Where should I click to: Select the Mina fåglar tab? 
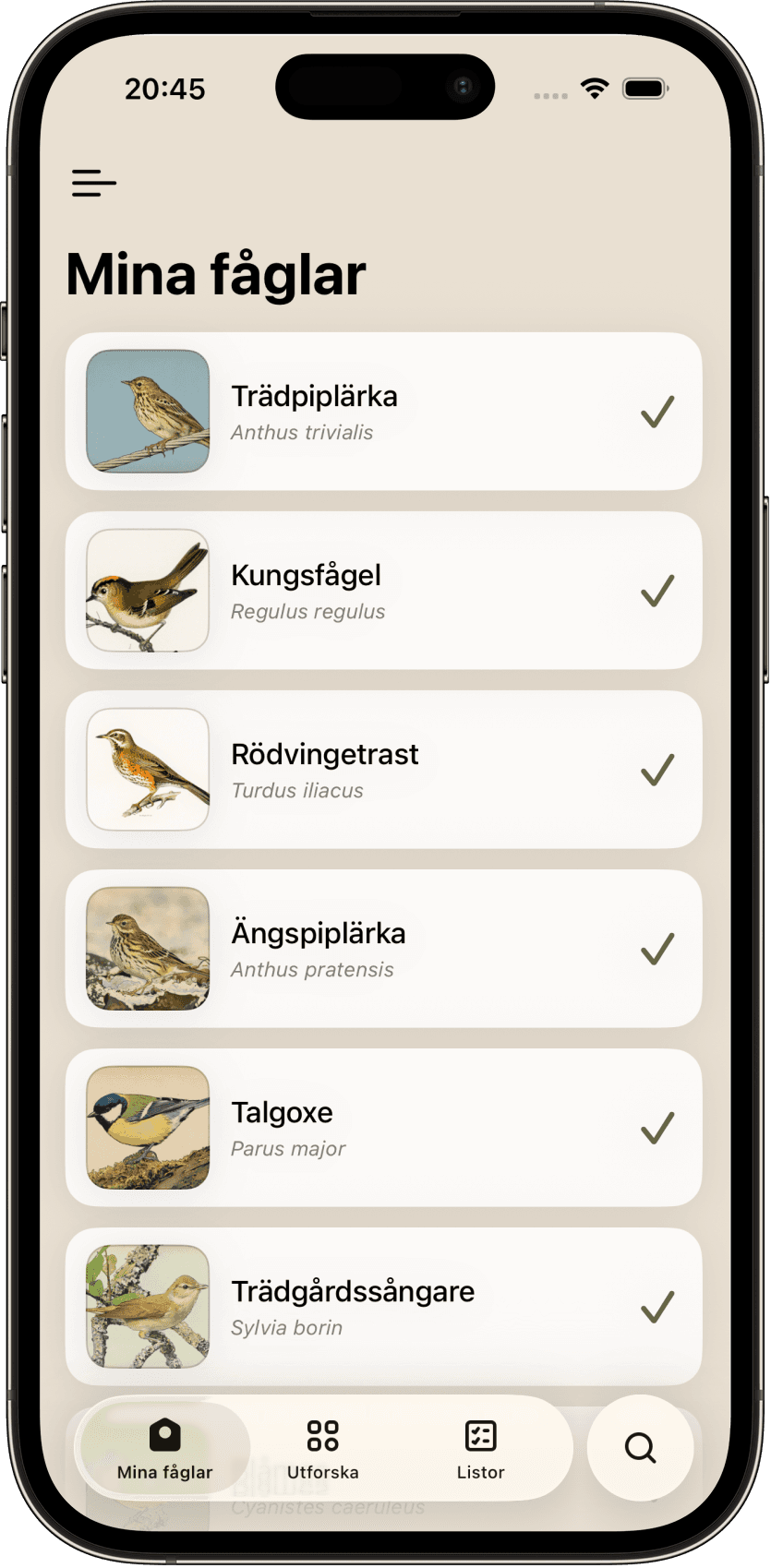coord(165,1448)
